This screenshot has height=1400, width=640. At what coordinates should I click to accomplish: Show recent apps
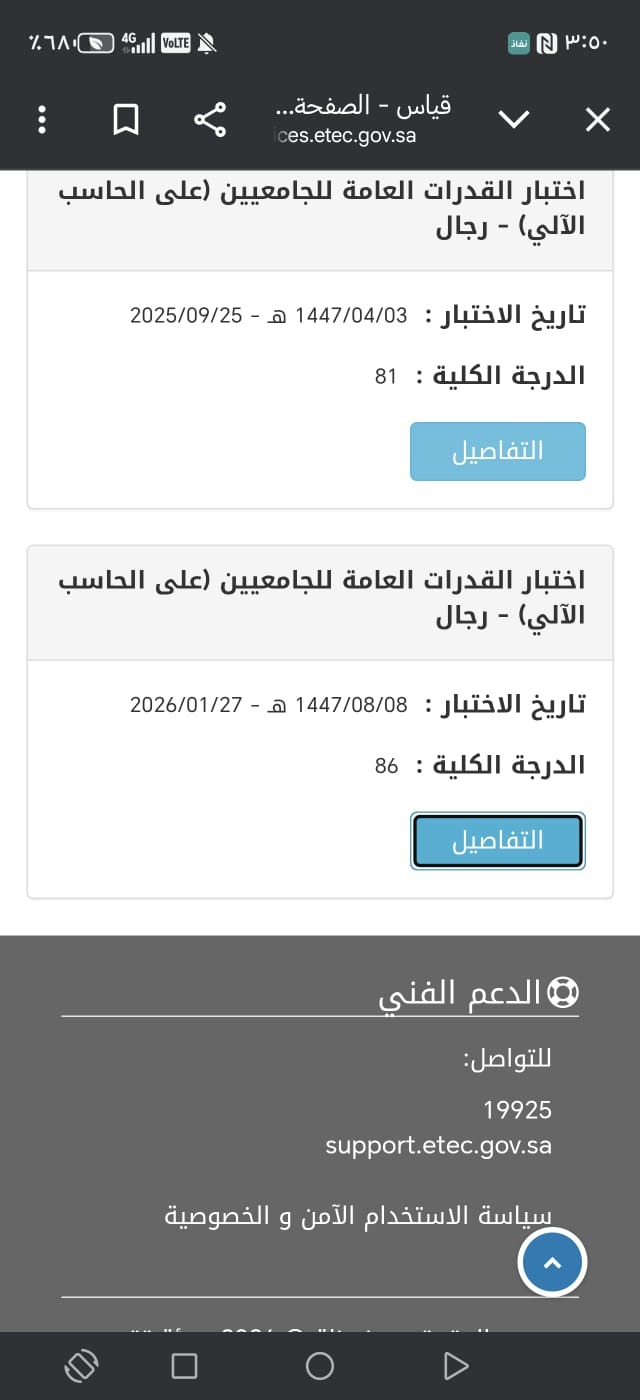(184, 1366)
